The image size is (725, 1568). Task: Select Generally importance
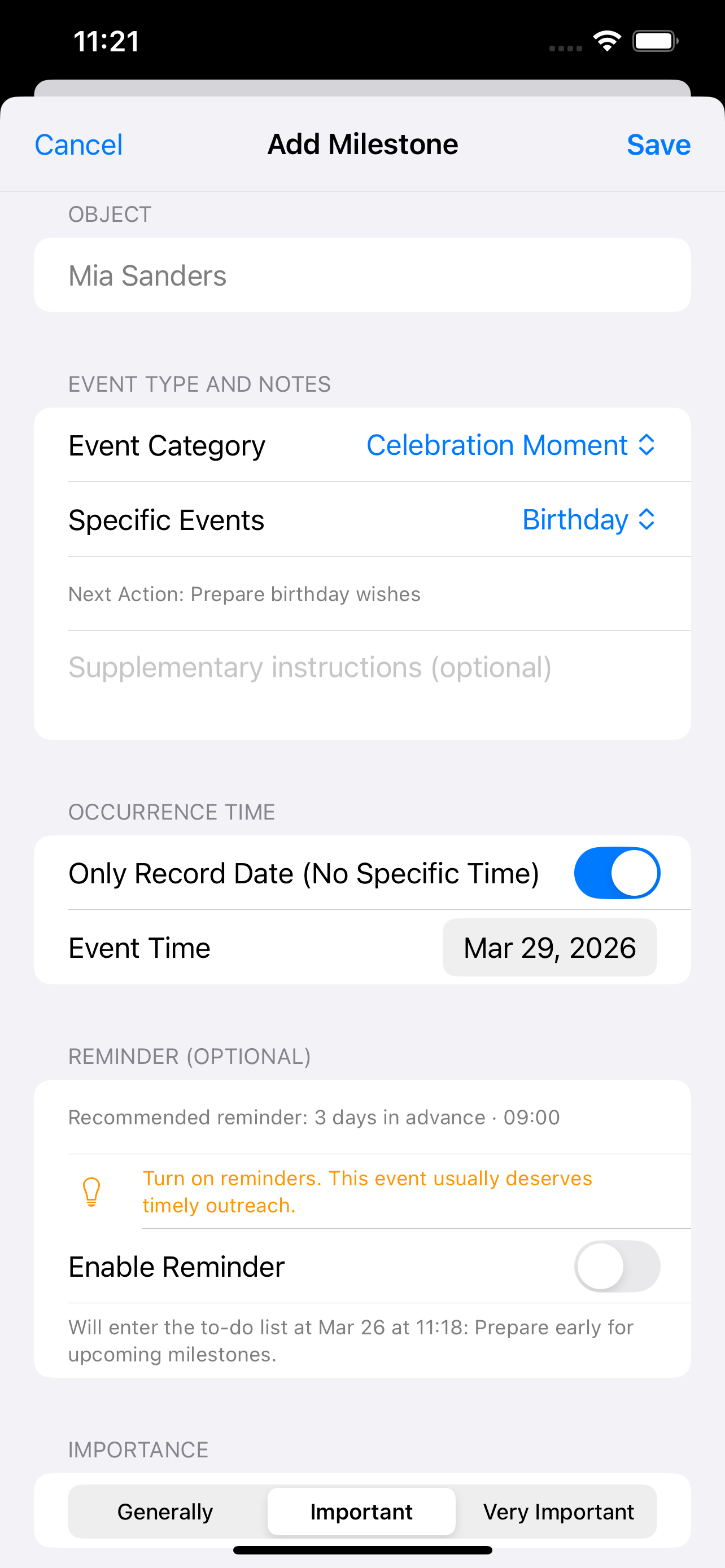click(x=165, y=1512)
